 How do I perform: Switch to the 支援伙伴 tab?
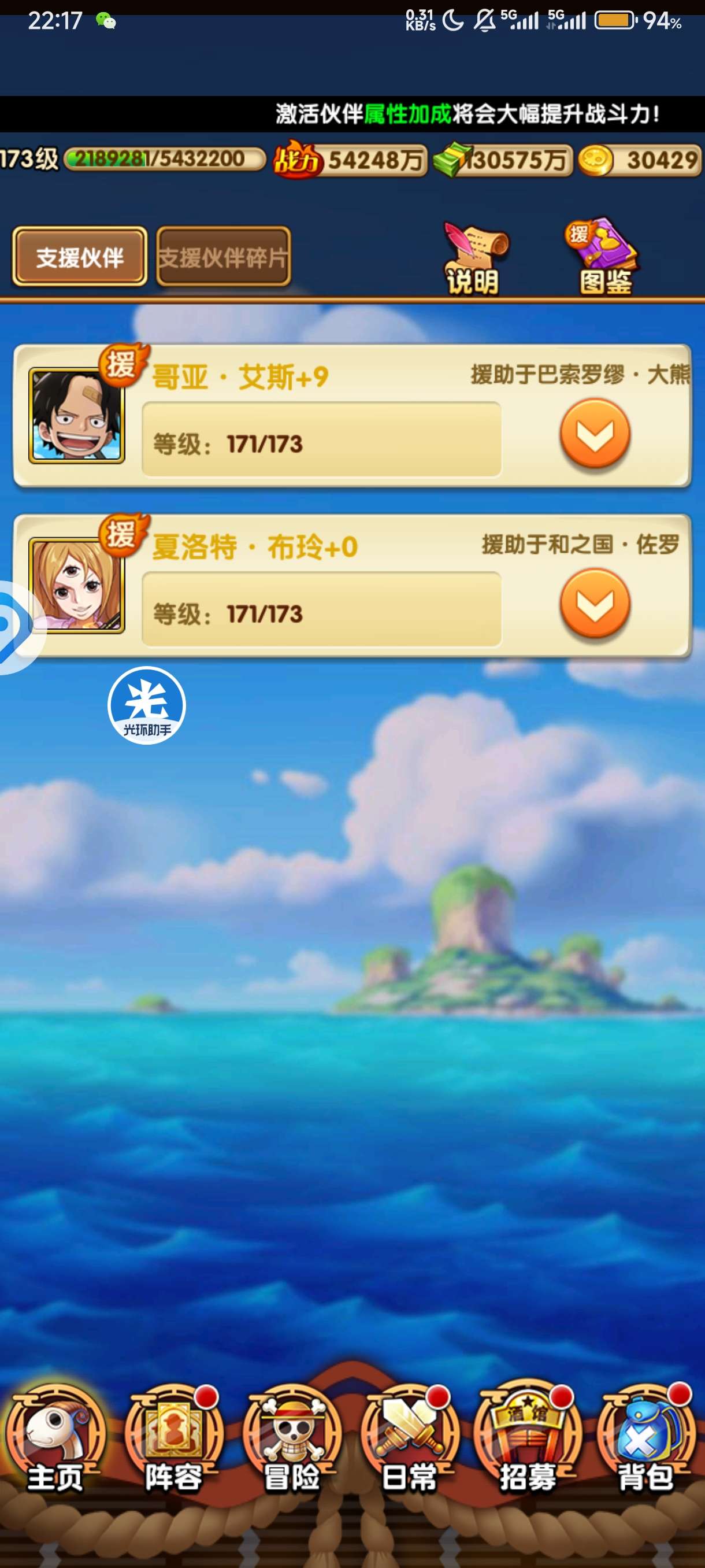tap(80, 257)
